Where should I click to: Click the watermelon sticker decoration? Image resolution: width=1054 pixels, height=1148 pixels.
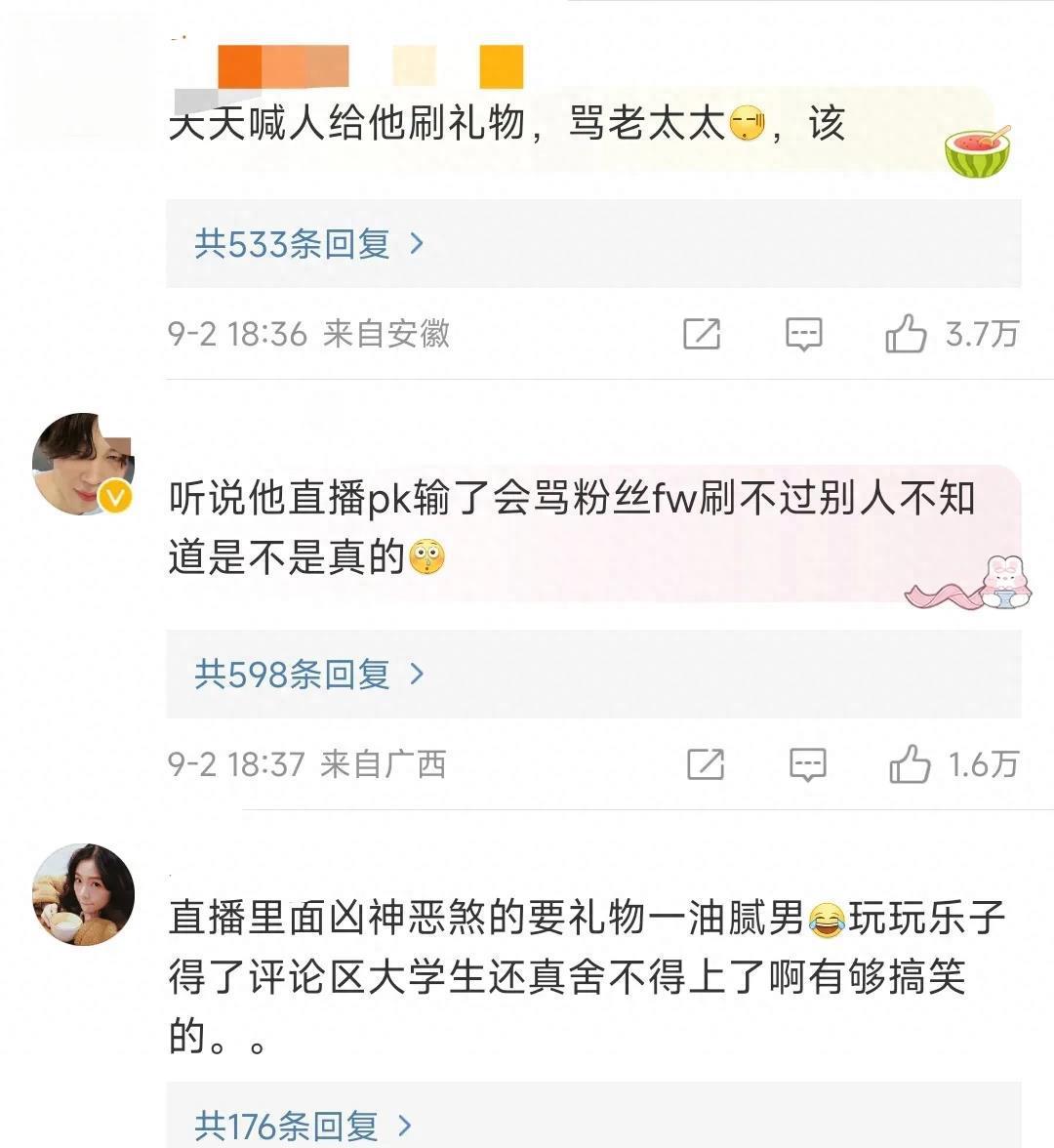(x=979, y=151)
